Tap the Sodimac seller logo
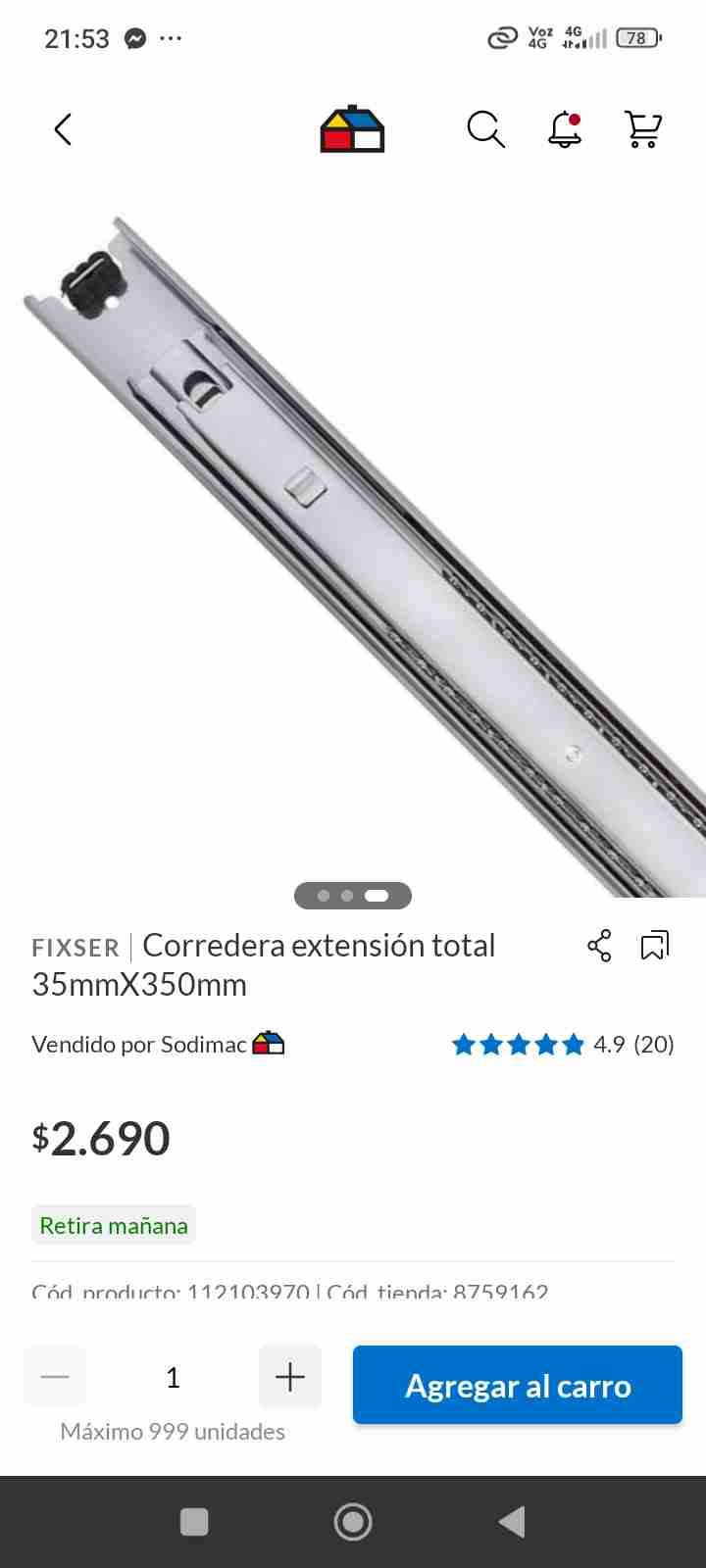 coord(270,1043)
